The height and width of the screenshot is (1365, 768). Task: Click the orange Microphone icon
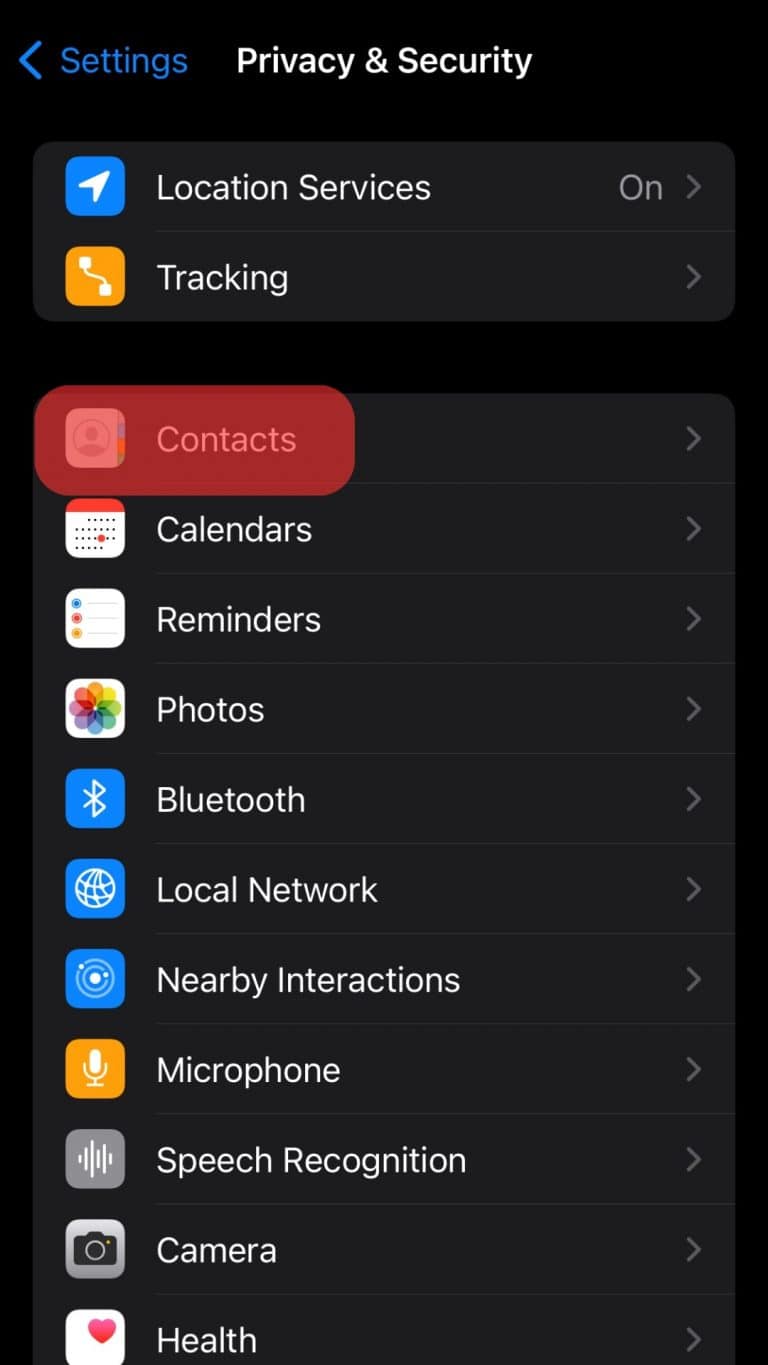tap(94, 1069)
